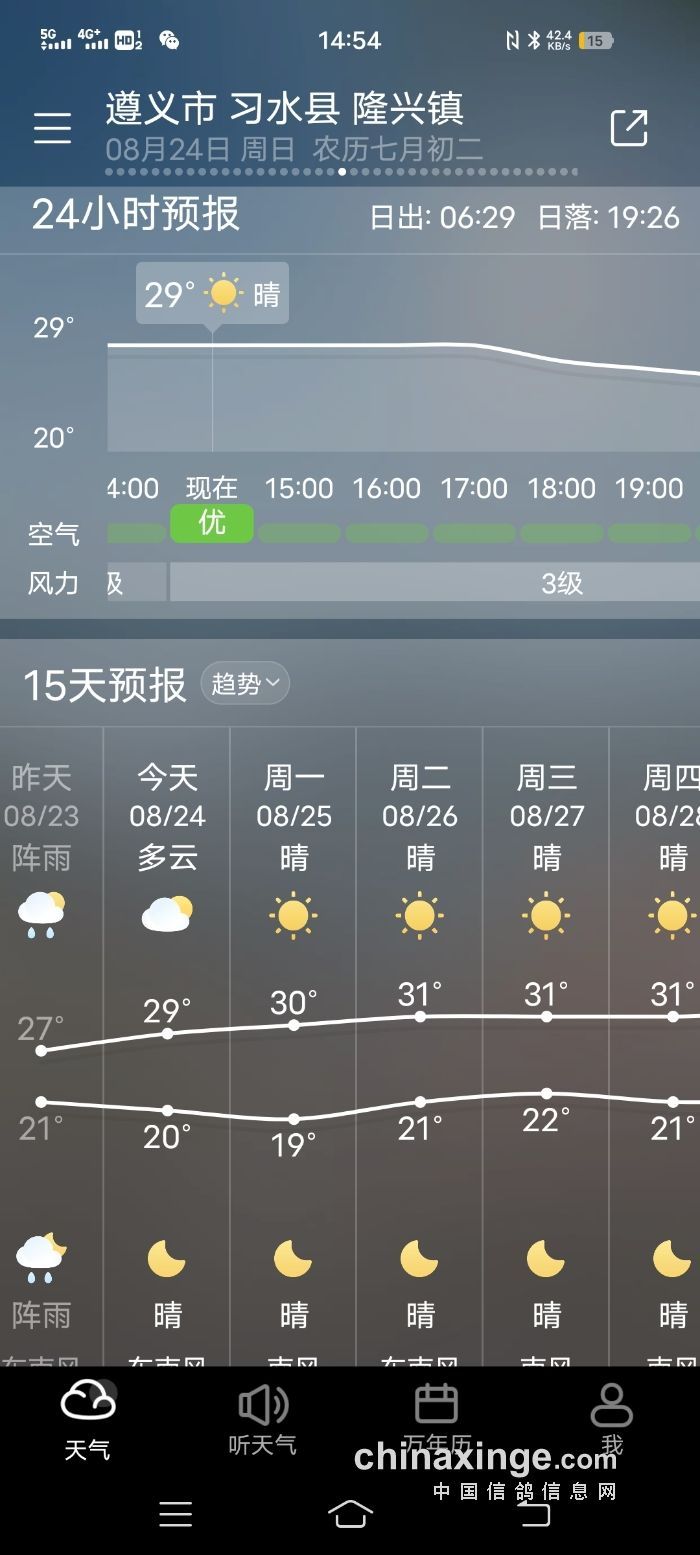Open the 趋势 view dropdown
Image resolution: width=700 pixels, height=1555 pixels.
click(x=245, y=684)
